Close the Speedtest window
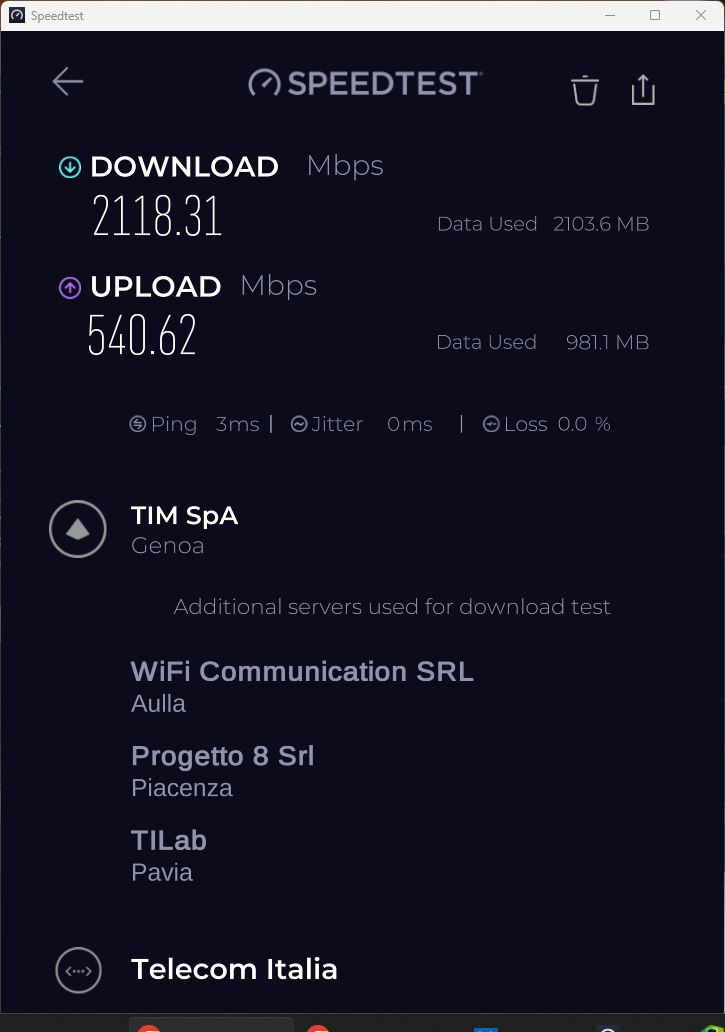 (x=701, y=15)
